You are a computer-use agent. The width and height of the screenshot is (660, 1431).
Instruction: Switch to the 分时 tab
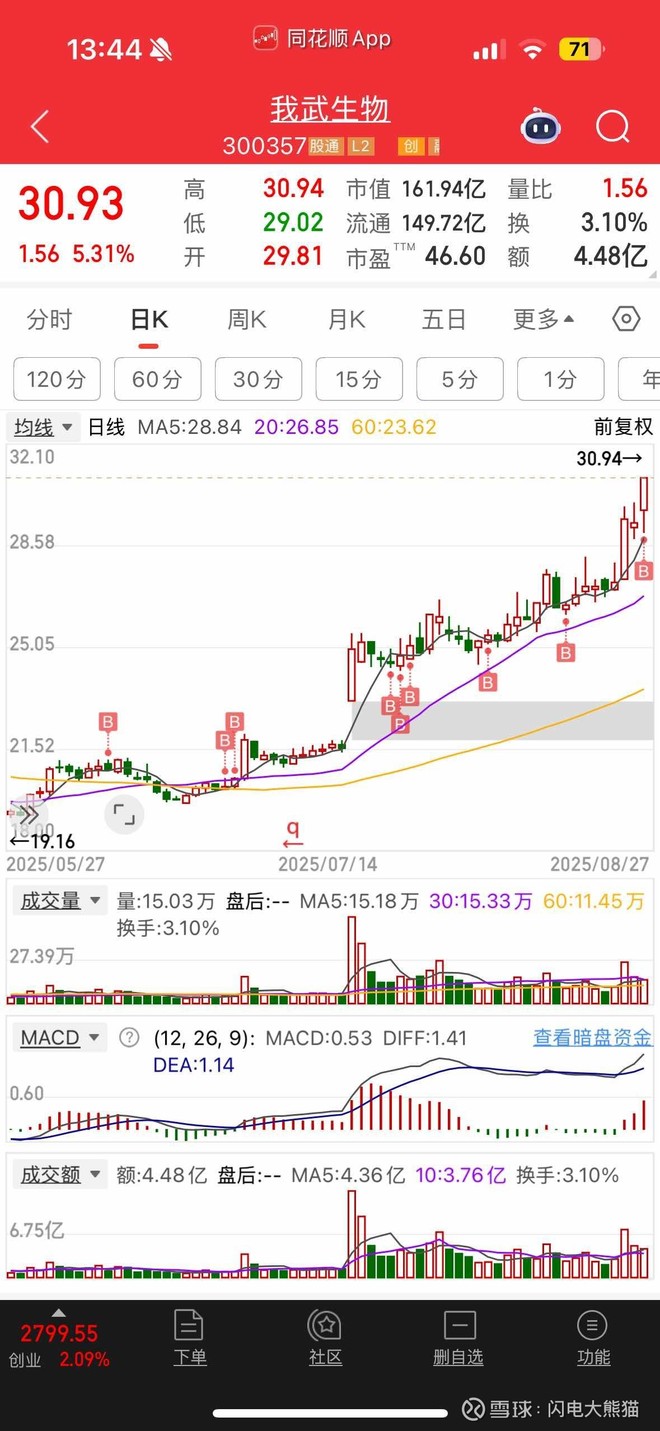pos(50,320)
